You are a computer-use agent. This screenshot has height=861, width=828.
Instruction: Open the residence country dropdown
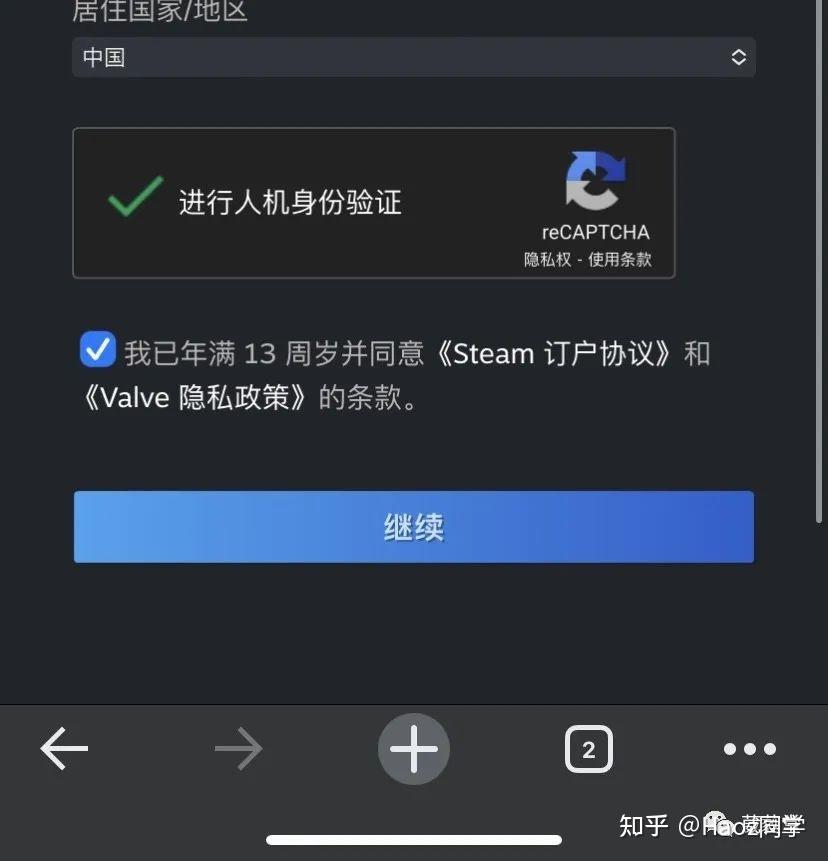(414, 57)
